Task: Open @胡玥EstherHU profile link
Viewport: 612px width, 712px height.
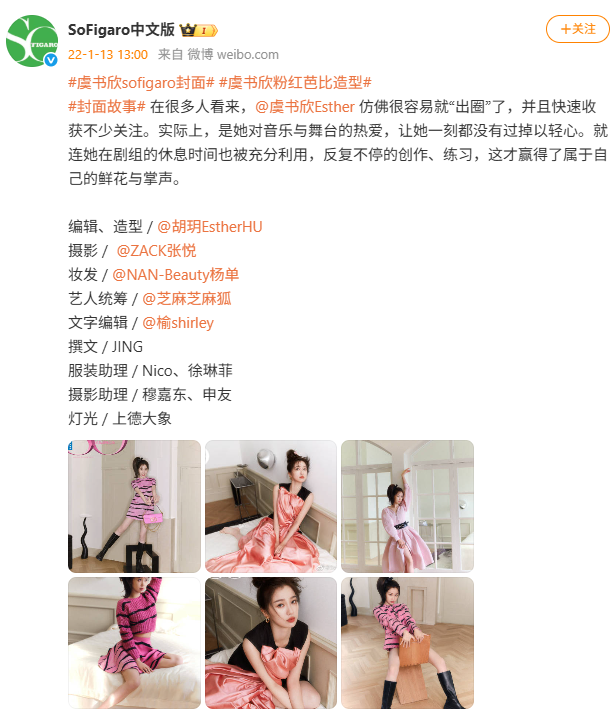Action: (x=210, y=226)
